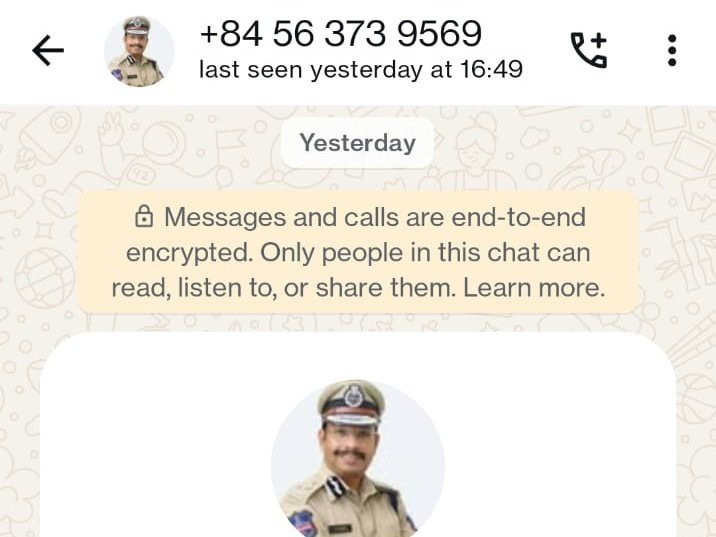Start a call with this number
716x537 pixels.
[588, 50]
